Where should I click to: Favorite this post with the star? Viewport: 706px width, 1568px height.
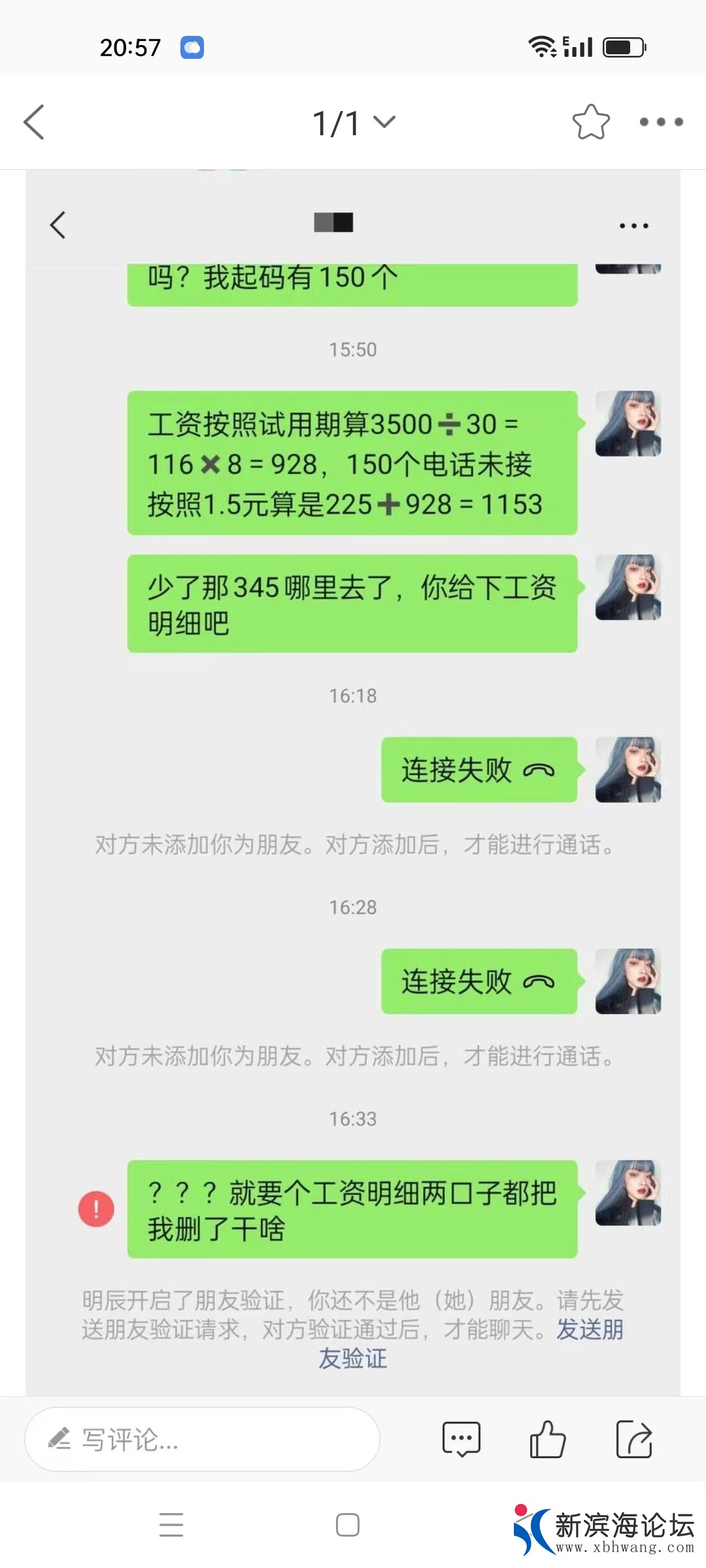point(590,122)
